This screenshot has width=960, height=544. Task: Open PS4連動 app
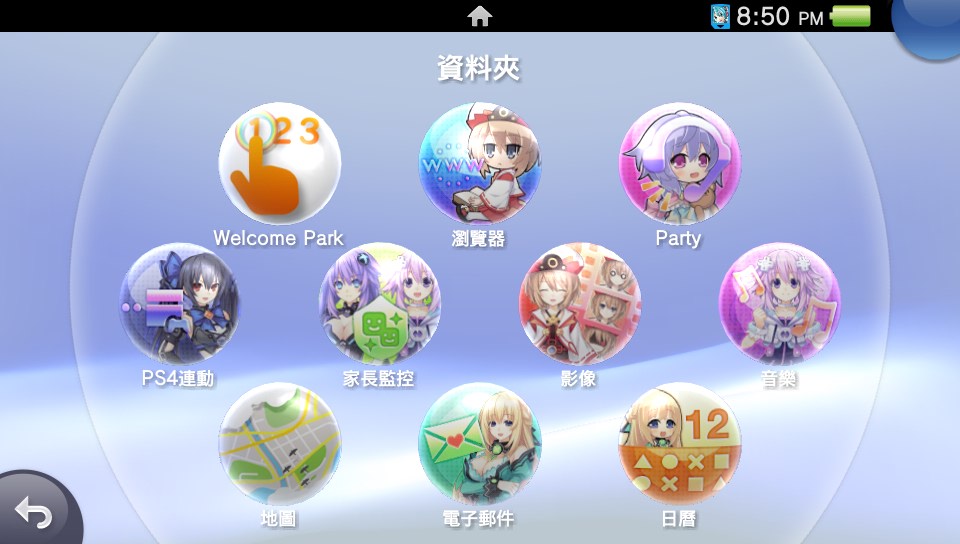179,303
